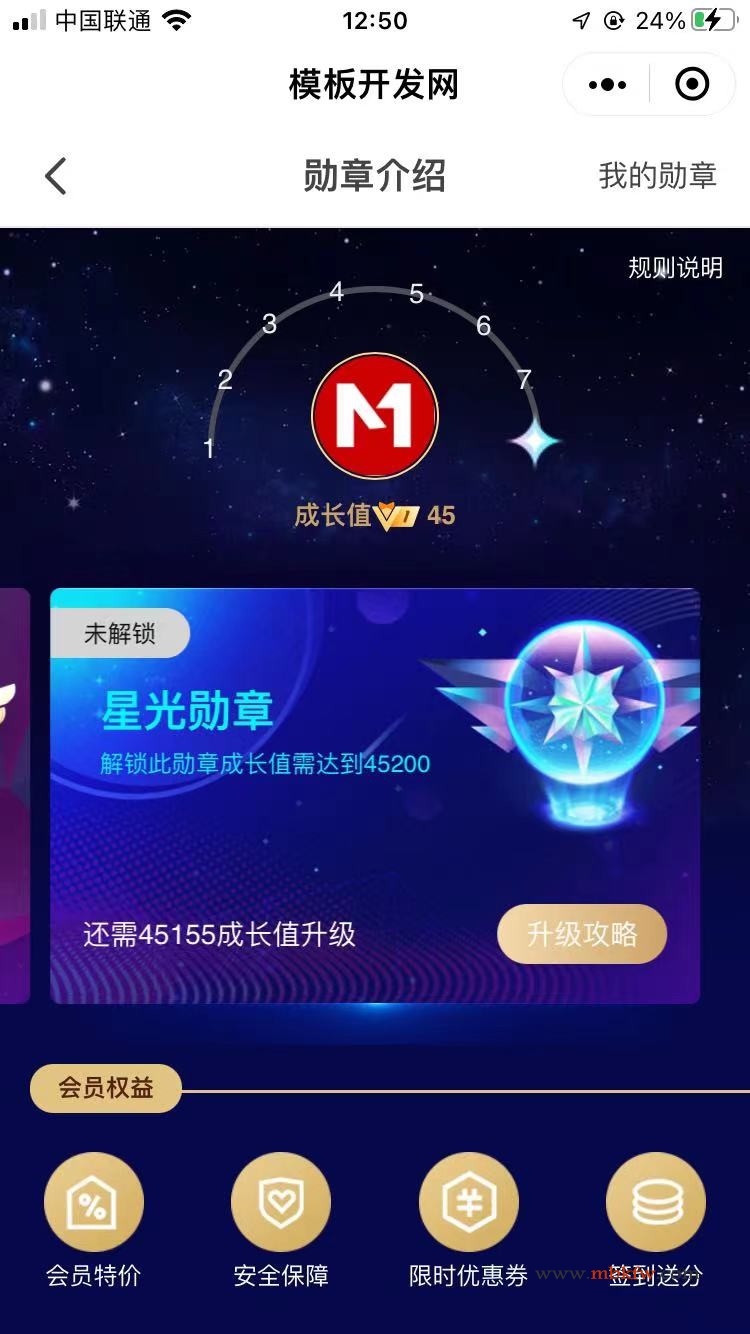Screen dimensions: 750x1334
Task: Open the mini program overflow menu
Action: pos(607,85)
